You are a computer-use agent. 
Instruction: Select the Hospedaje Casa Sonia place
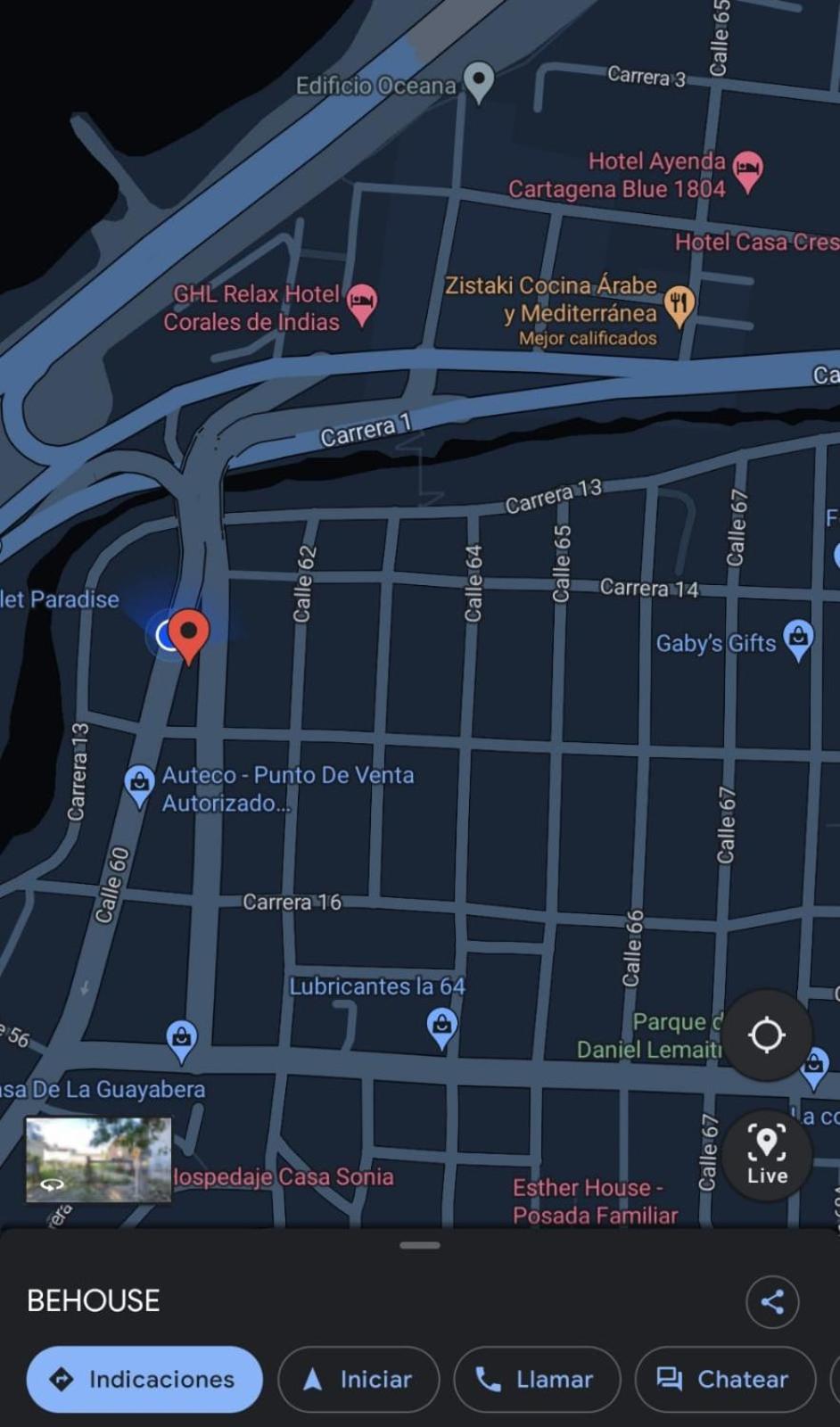[x=284, y=1176]
